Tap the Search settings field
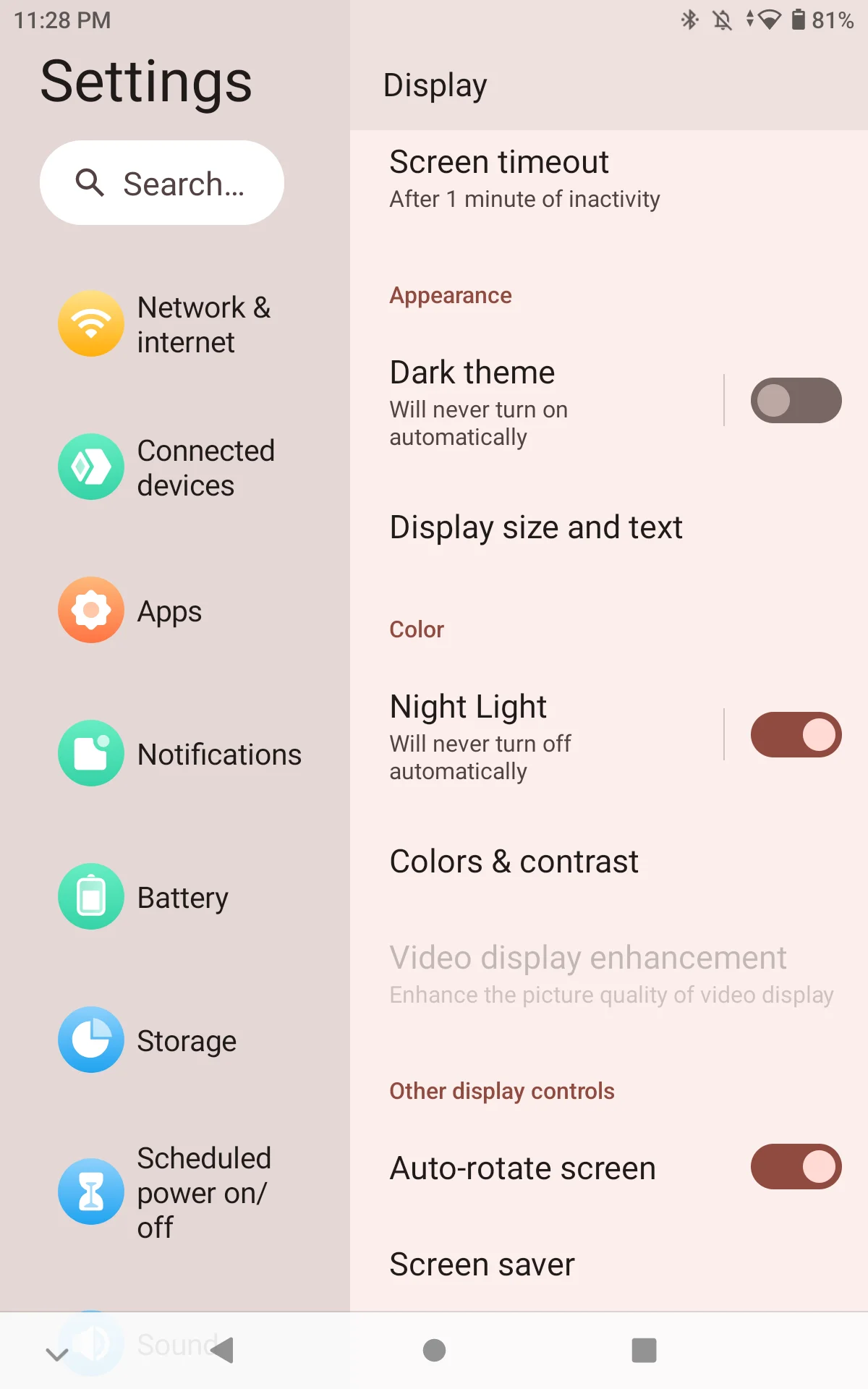The height and width of the screenshot is (1389, 868). point(162,183)
